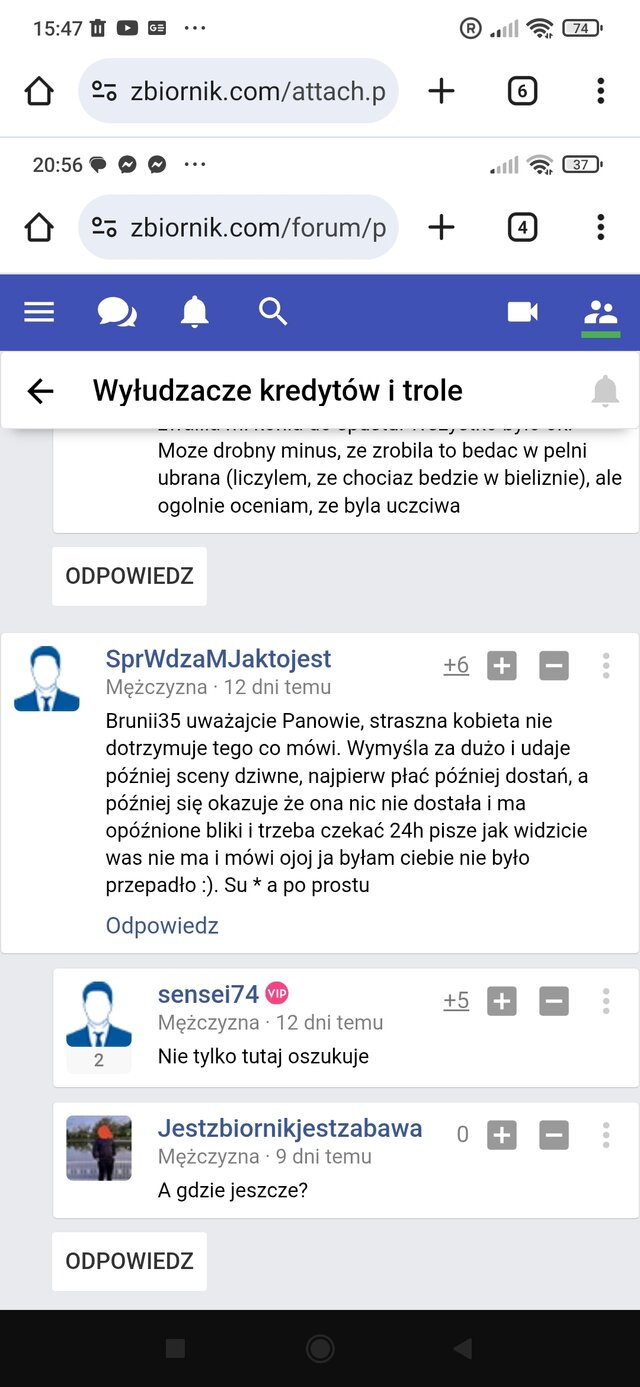Image resolution: width=640 pixels, height=1387 pixels.
Task: Open the tab switcher showing 6 tabs
Action: click(x=522, y=92)
